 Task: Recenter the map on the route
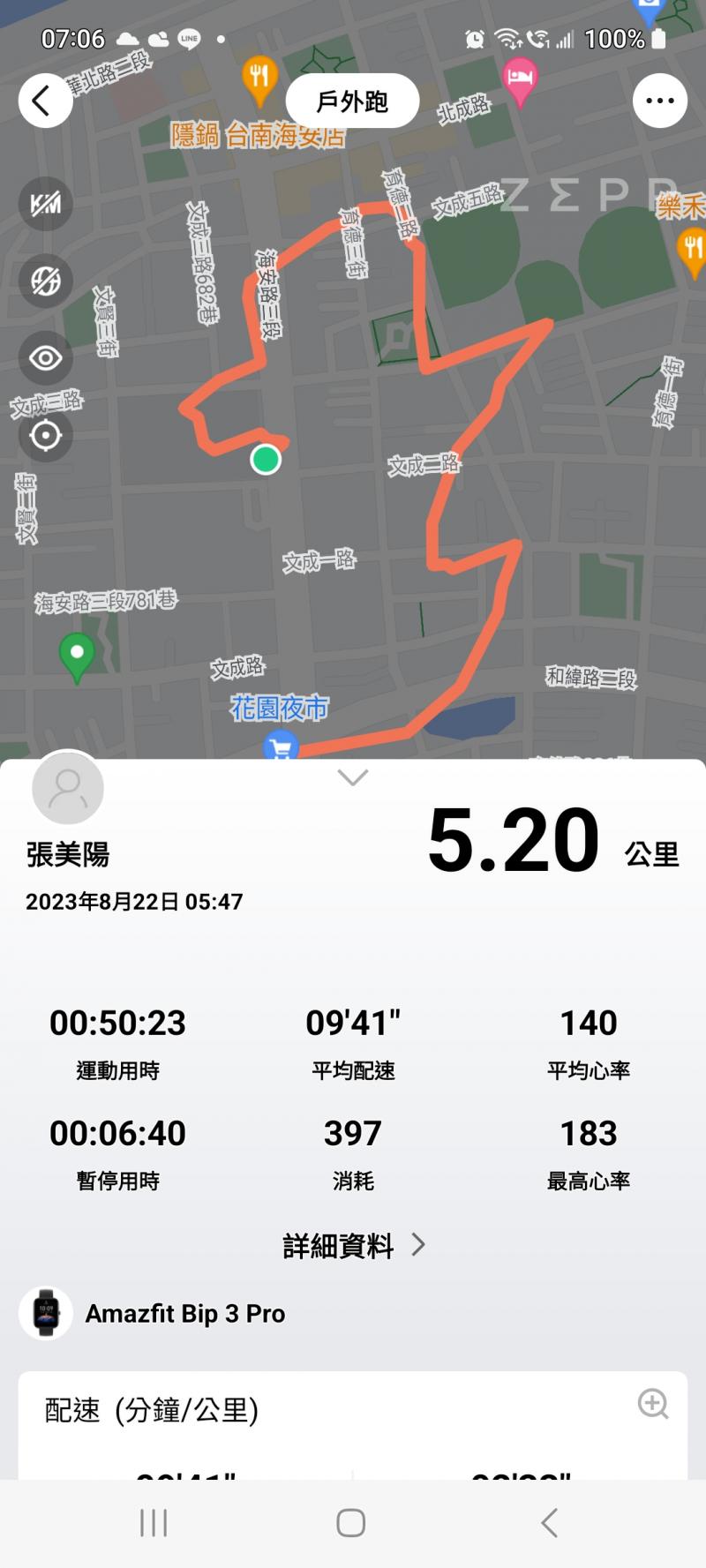tap(46, 435)
